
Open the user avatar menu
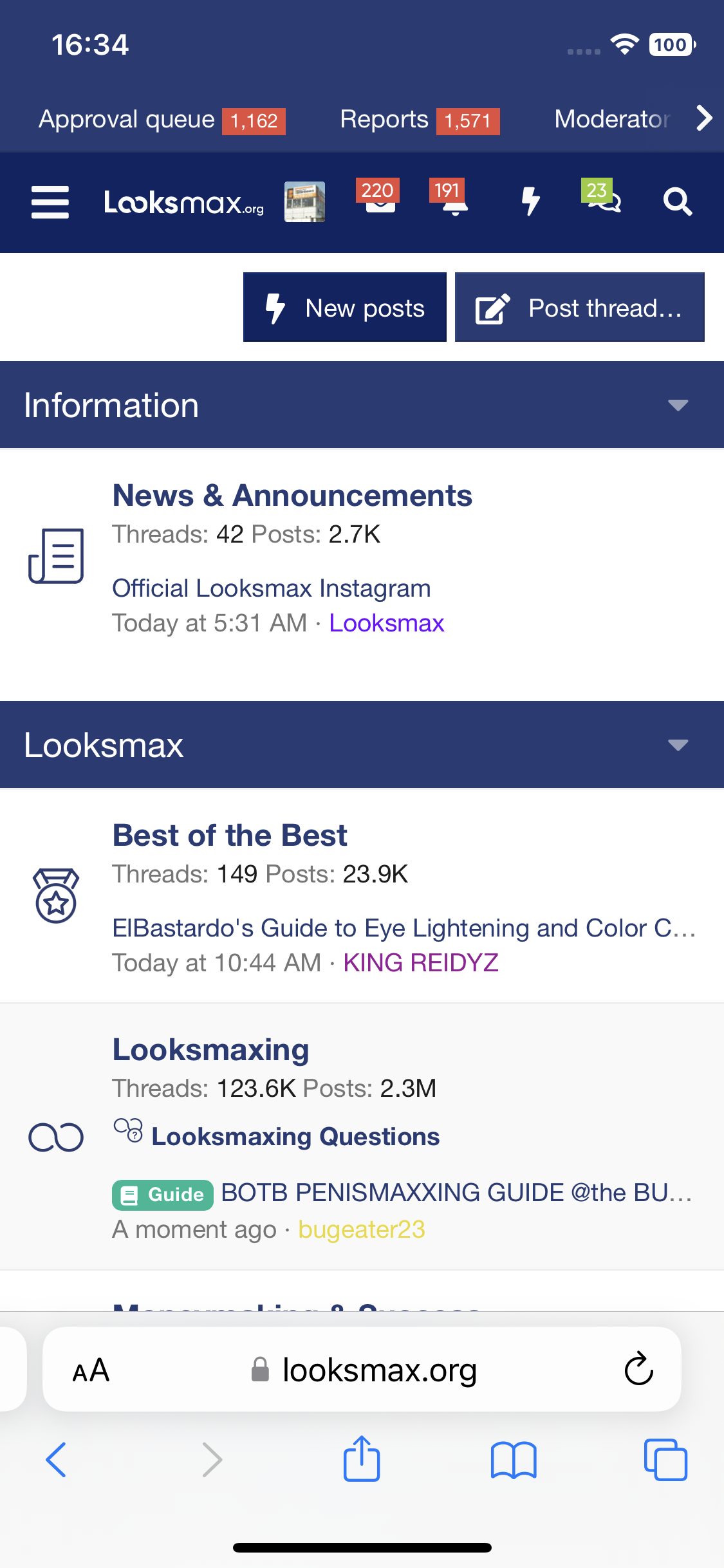point(305,202)
